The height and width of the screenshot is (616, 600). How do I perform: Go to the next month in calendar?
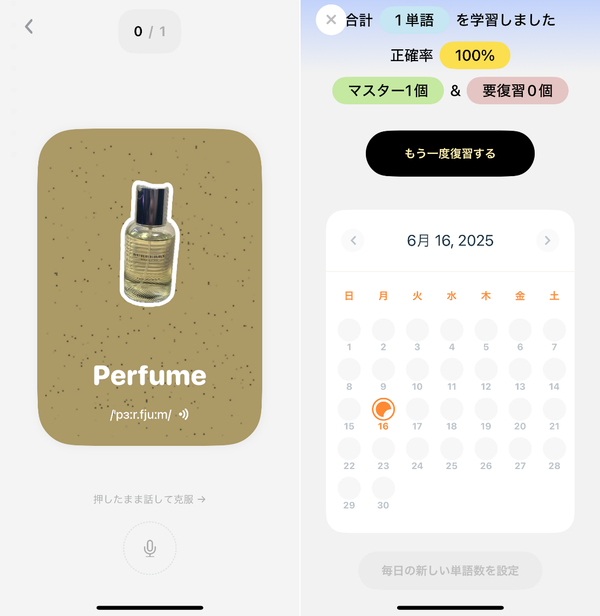547,240
